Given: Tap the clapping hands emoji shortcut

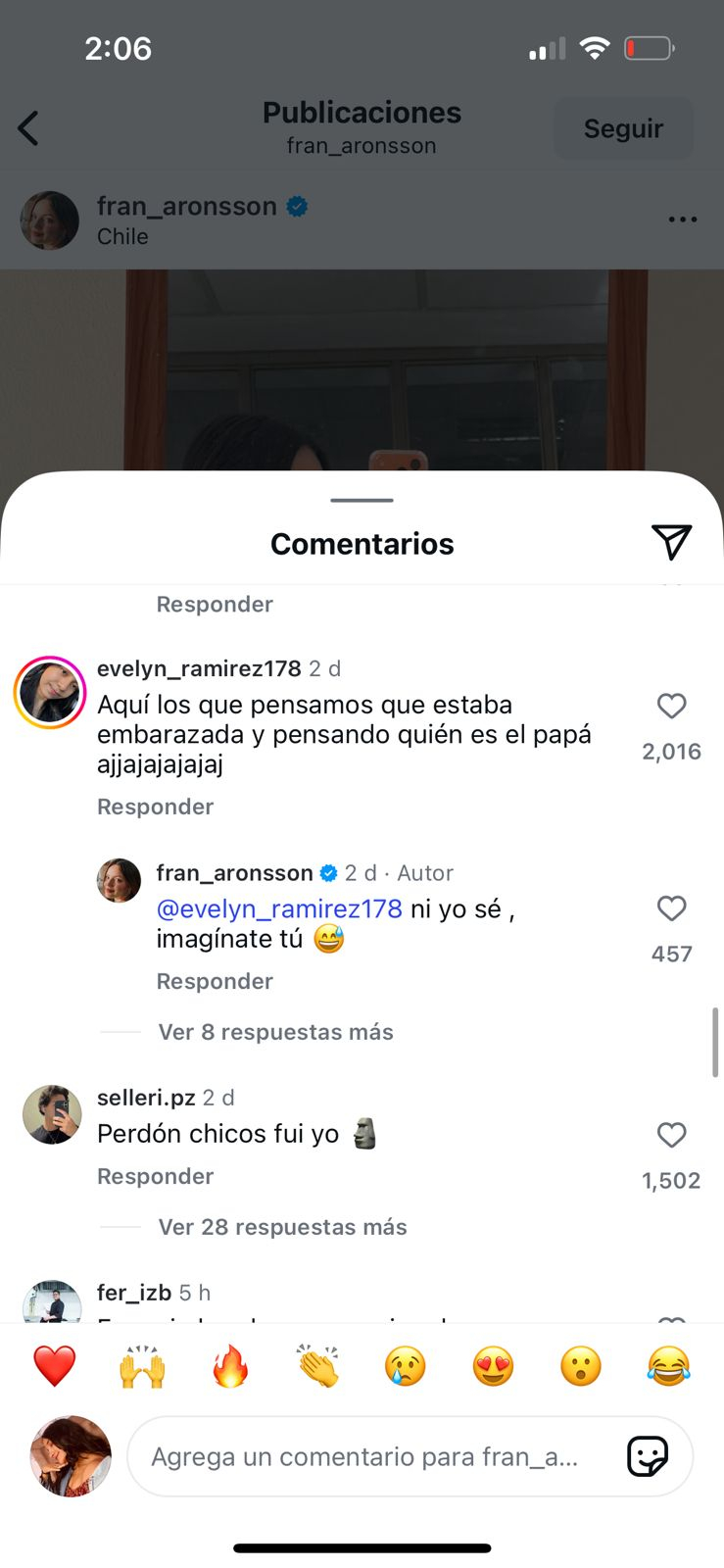Looking at the screenshot, I should click(x=317, y=1365).
